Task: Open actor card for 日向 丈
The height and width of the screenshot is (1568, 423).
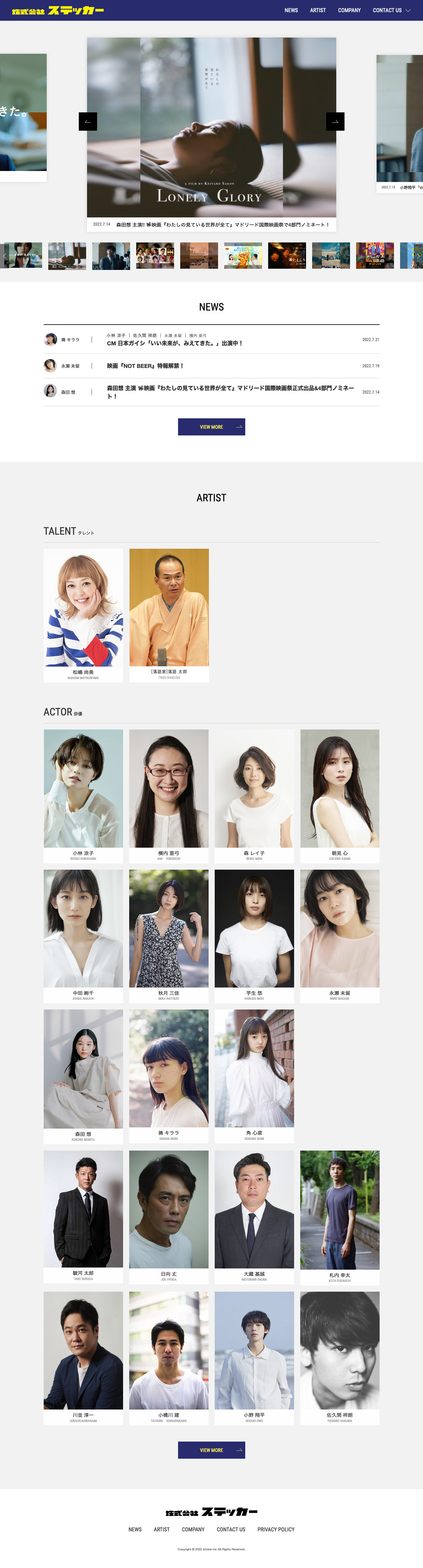Action: coord(169,1216)
